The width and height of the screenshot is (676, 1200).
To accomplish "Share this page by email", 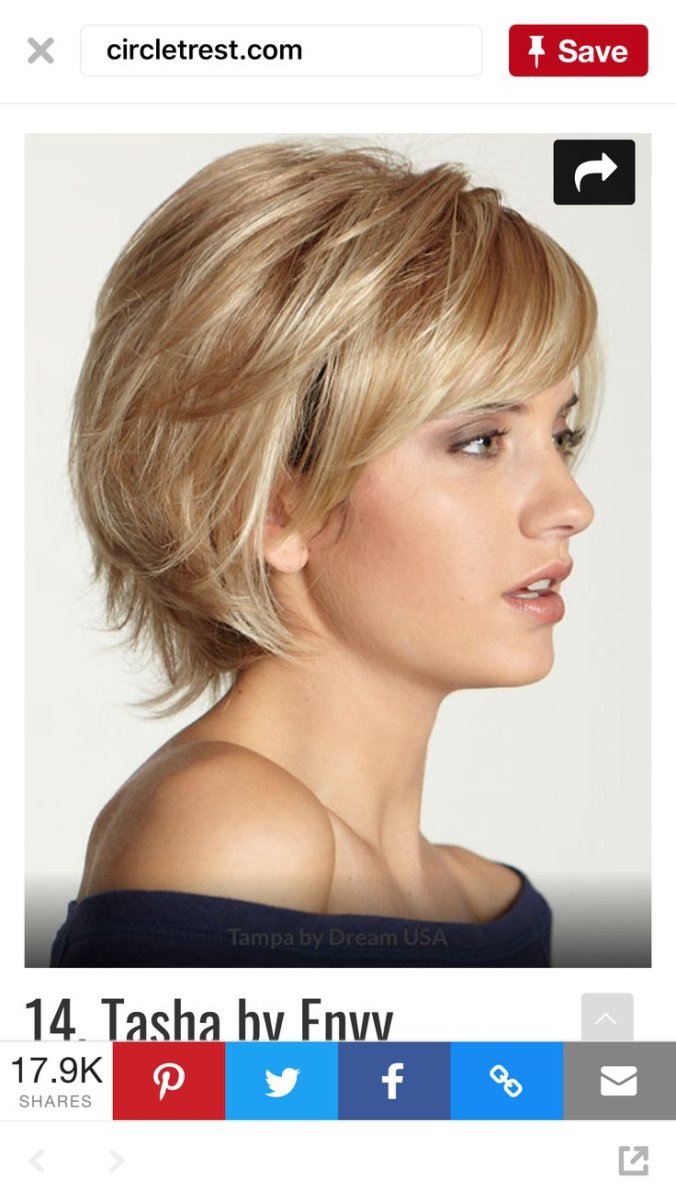I will pyautogui.click(x=619, y=1080).
